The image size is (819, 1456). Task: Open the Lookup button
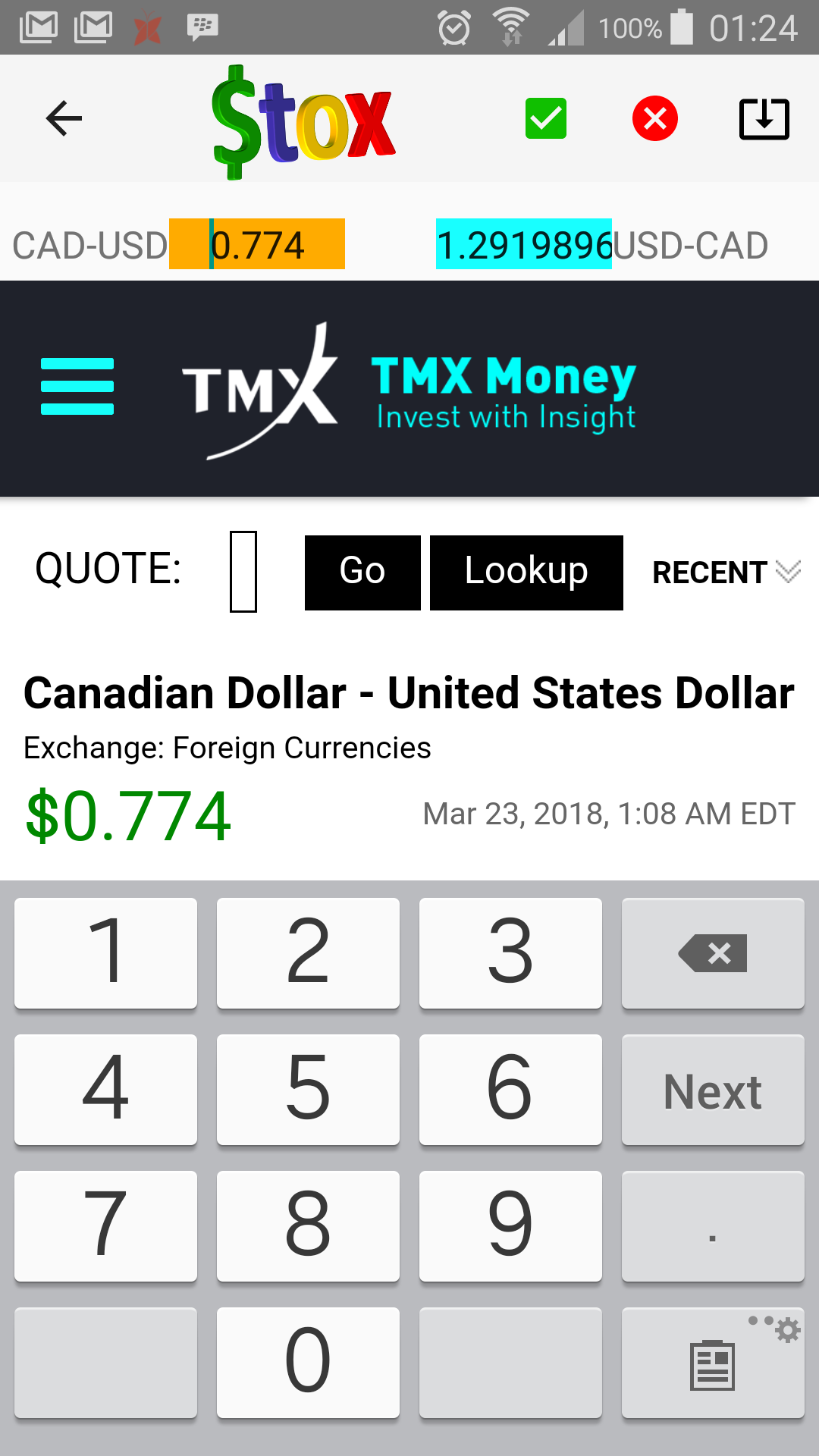(x=526, y=573)
